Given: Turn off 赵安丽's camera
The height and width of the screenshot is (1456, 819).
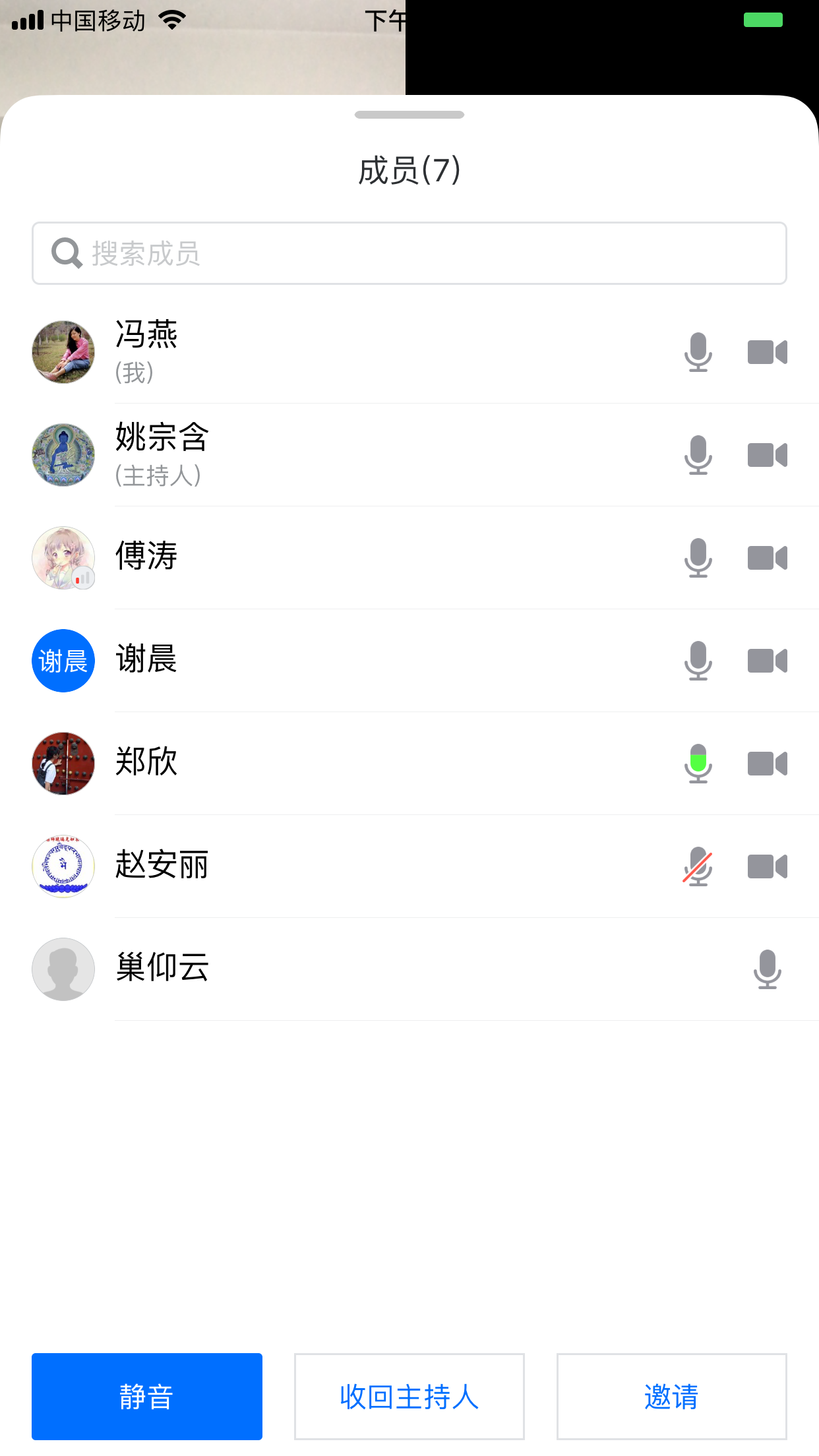Looking at the screenshot, I should 768,866.
